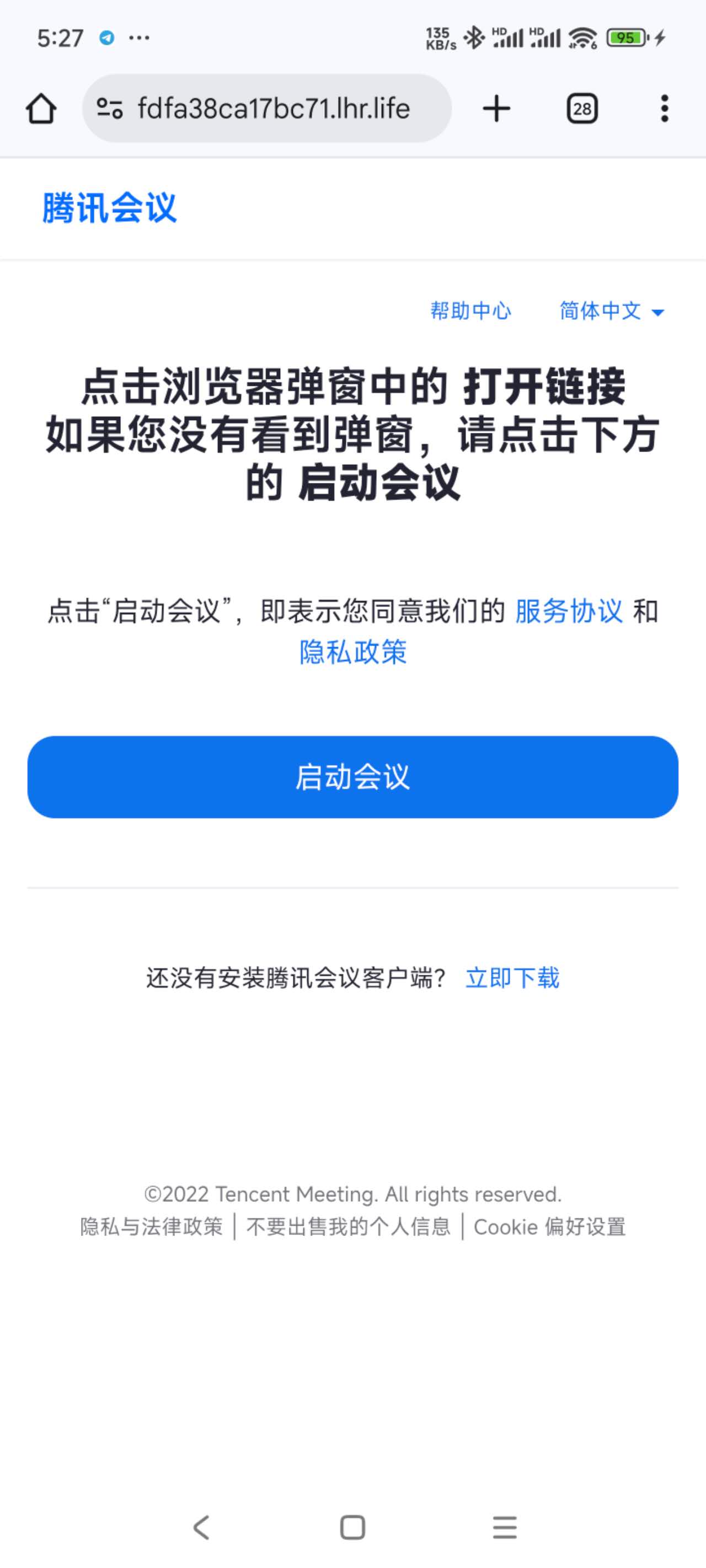Tap 立即下载 to download the client

click(x=512, y=978)
